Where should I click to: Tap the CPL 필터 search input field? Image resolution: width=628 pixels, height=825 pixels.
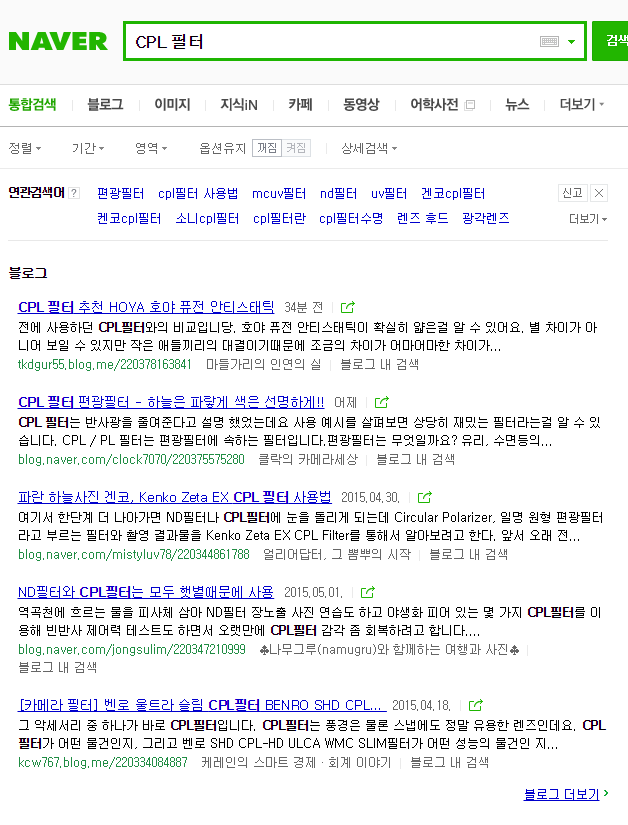click(x=330, y=42)
